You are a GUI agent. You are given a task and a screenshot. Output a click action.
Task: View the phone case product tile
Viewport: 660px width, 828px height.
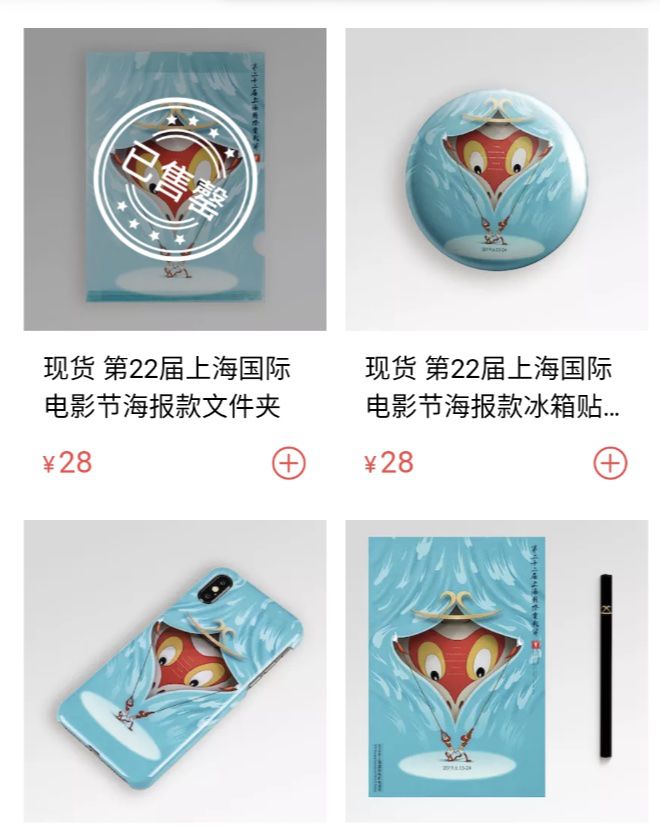click(175, 670)
